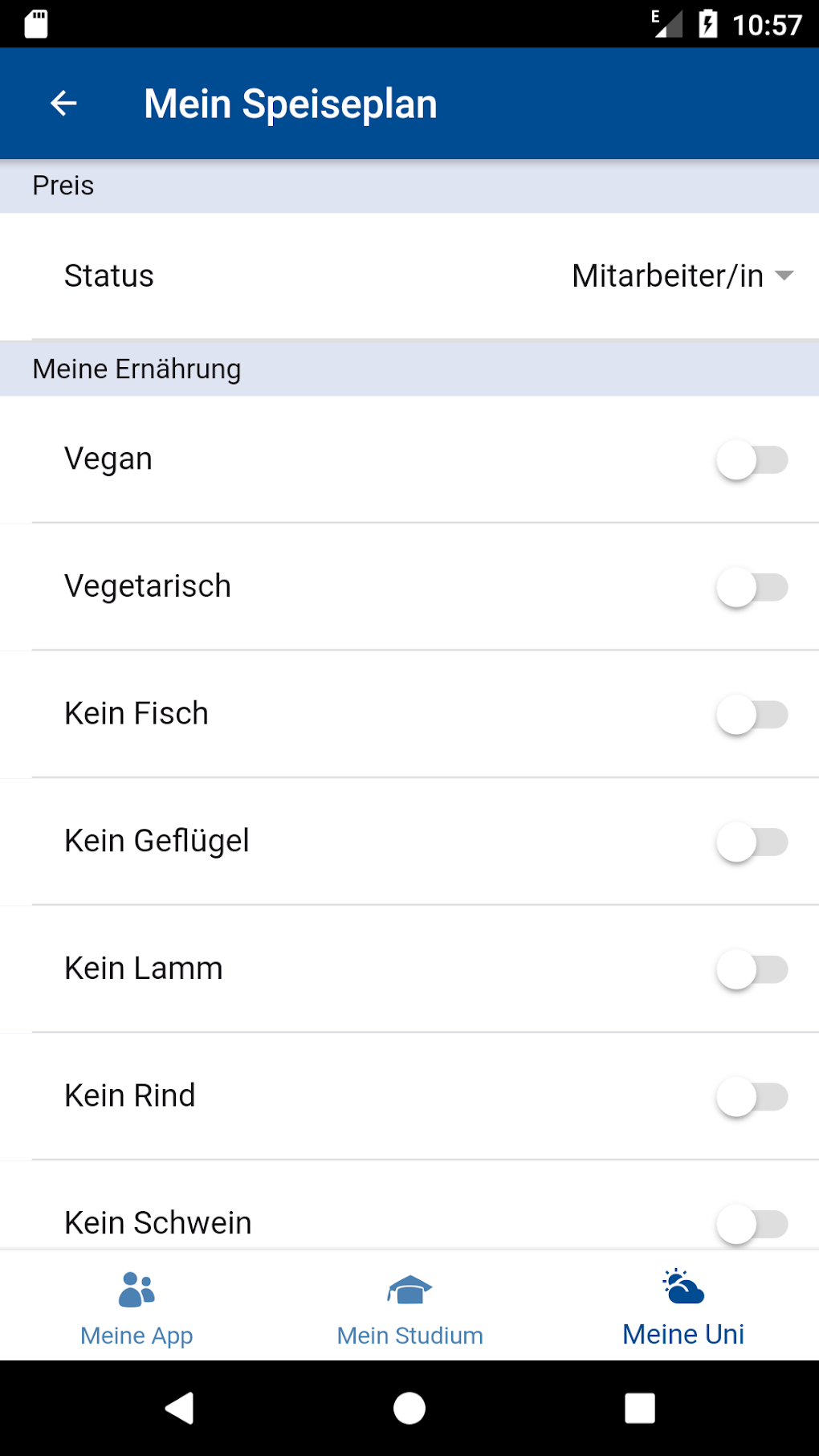Go back from Mein Speiseplan
This screenshot has width=819, height=1456.
coord(63,104)
